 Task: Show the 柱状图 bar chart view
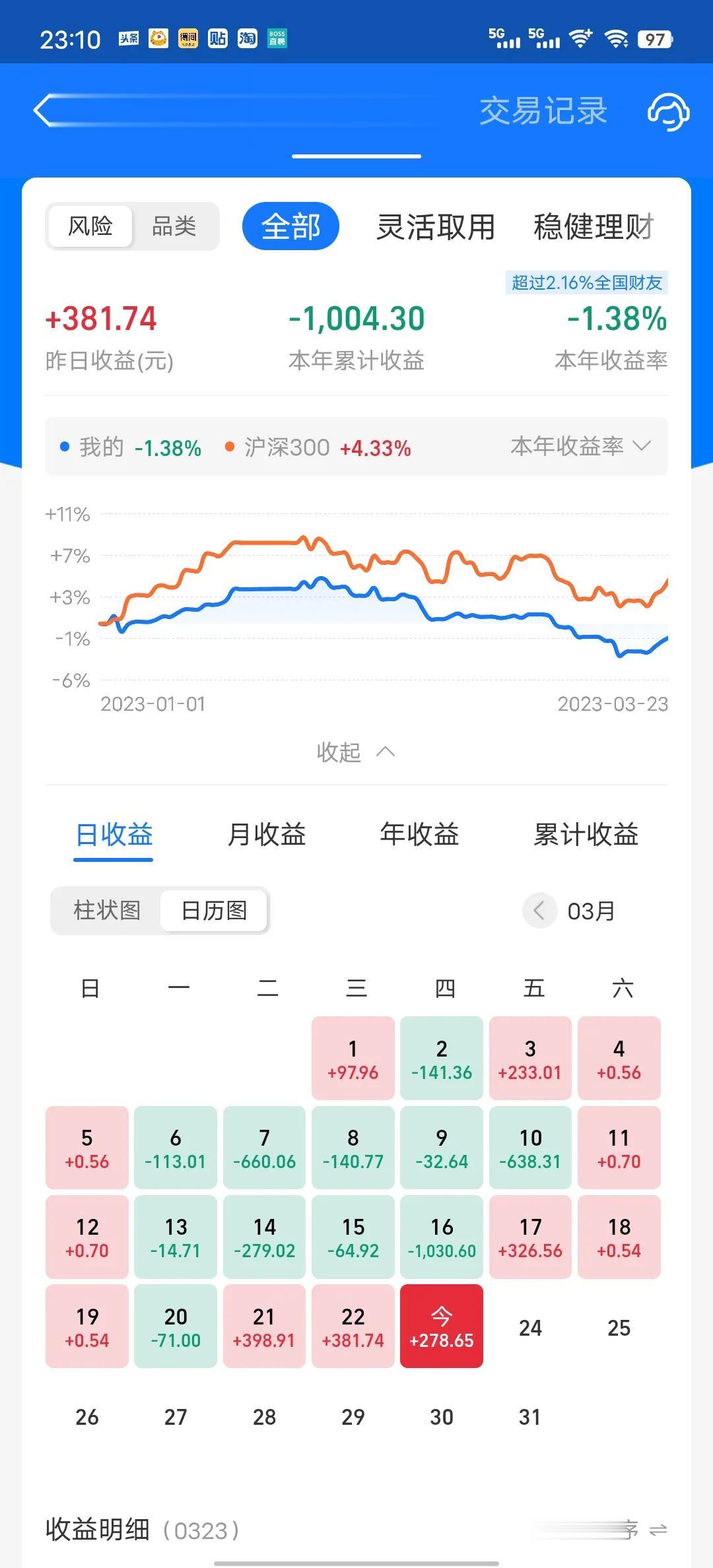(107, 911)
